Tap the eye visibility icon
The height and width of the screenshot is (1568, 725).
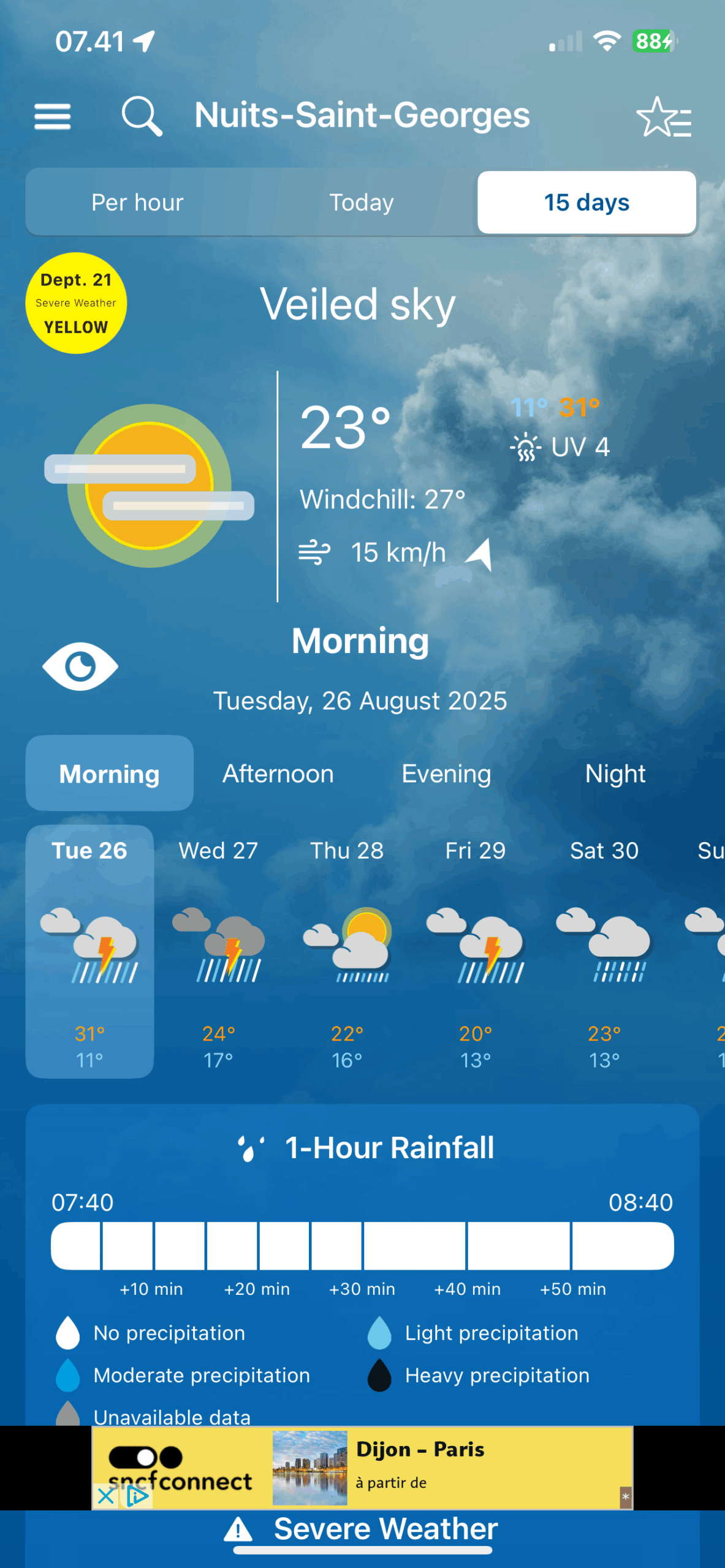(x=80, y=666)
